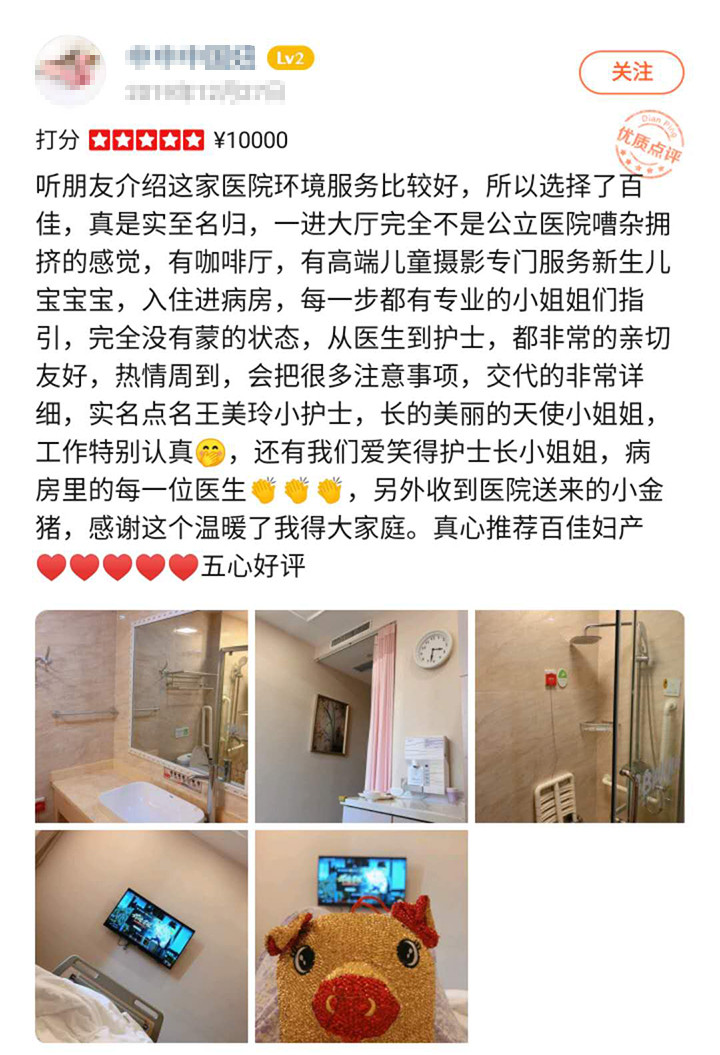Open the shower room photo
Image resolution: width=720 pixels, height=1055 pixels.
pyautogui.click(x=579, y=716)
